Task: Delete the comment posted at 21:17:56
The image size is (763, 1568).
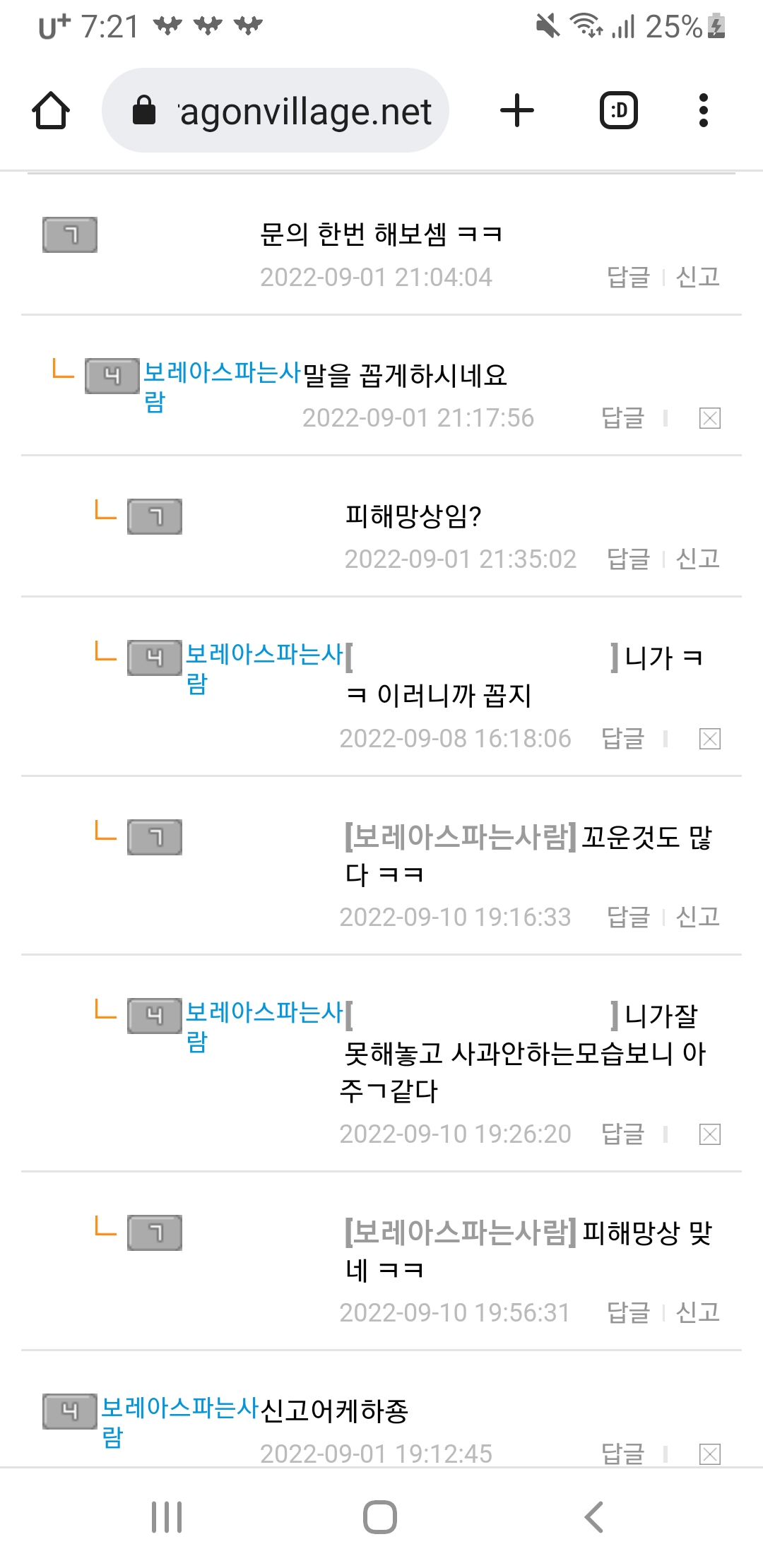Action: click(709, 419)
